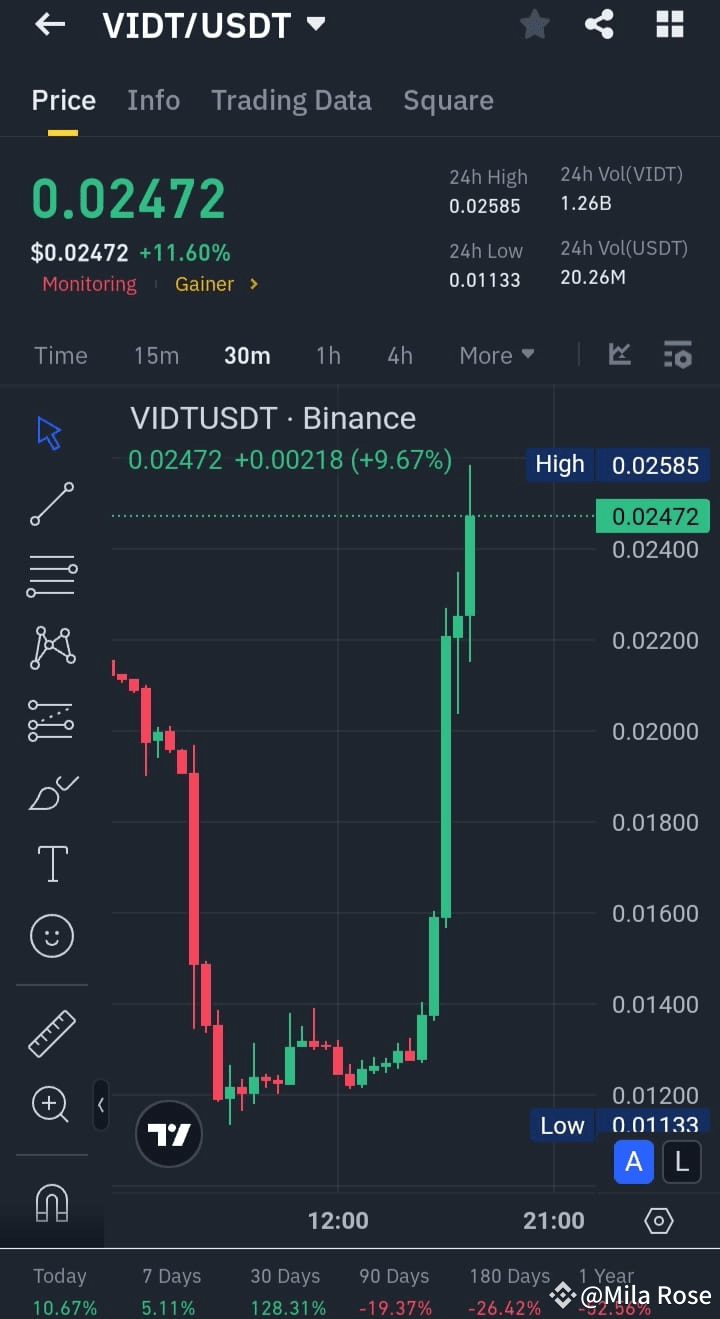
Task: Open the horizontal lines drawing tool
Action: [x=51, y=575]
